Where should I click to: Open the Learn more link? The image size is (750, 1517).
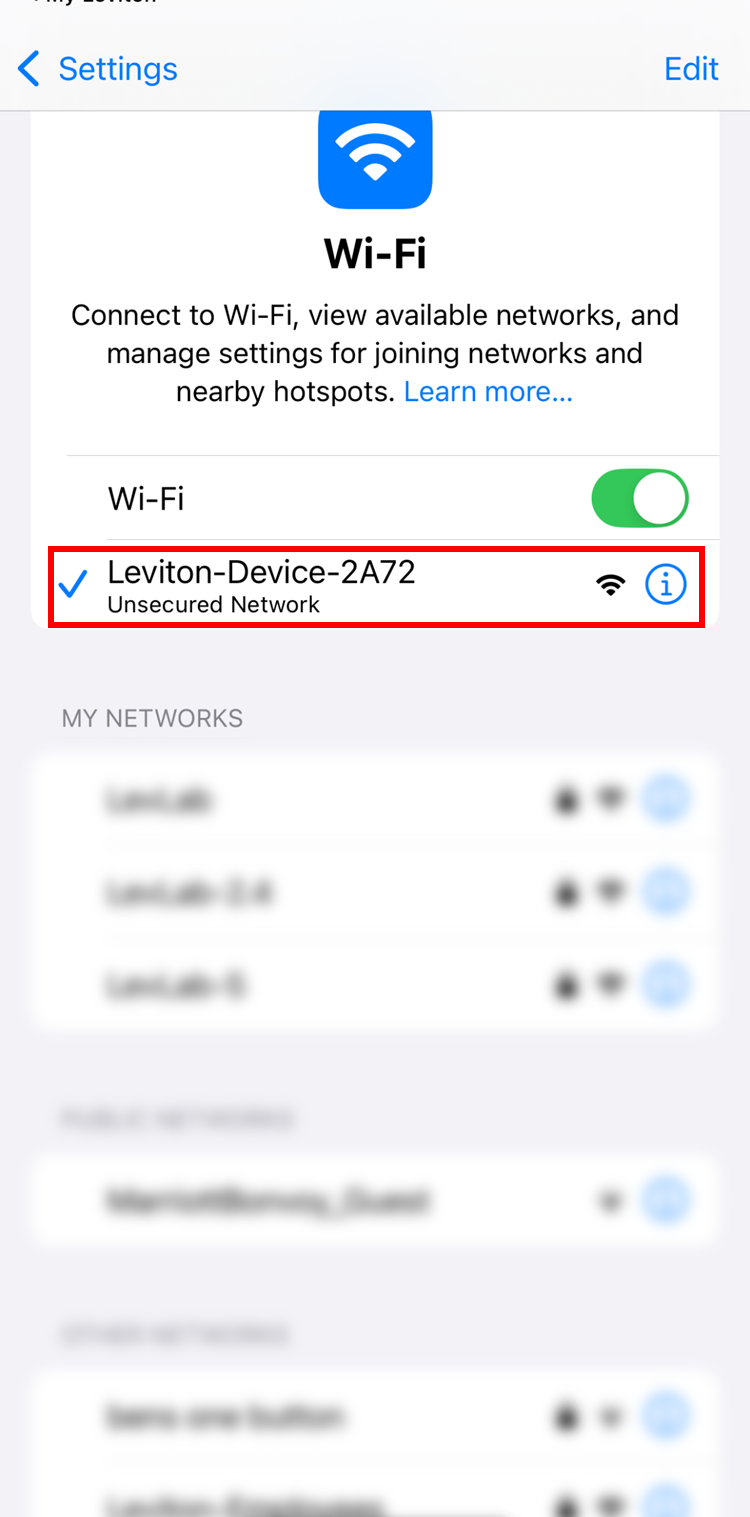click(x=487, y=391)
